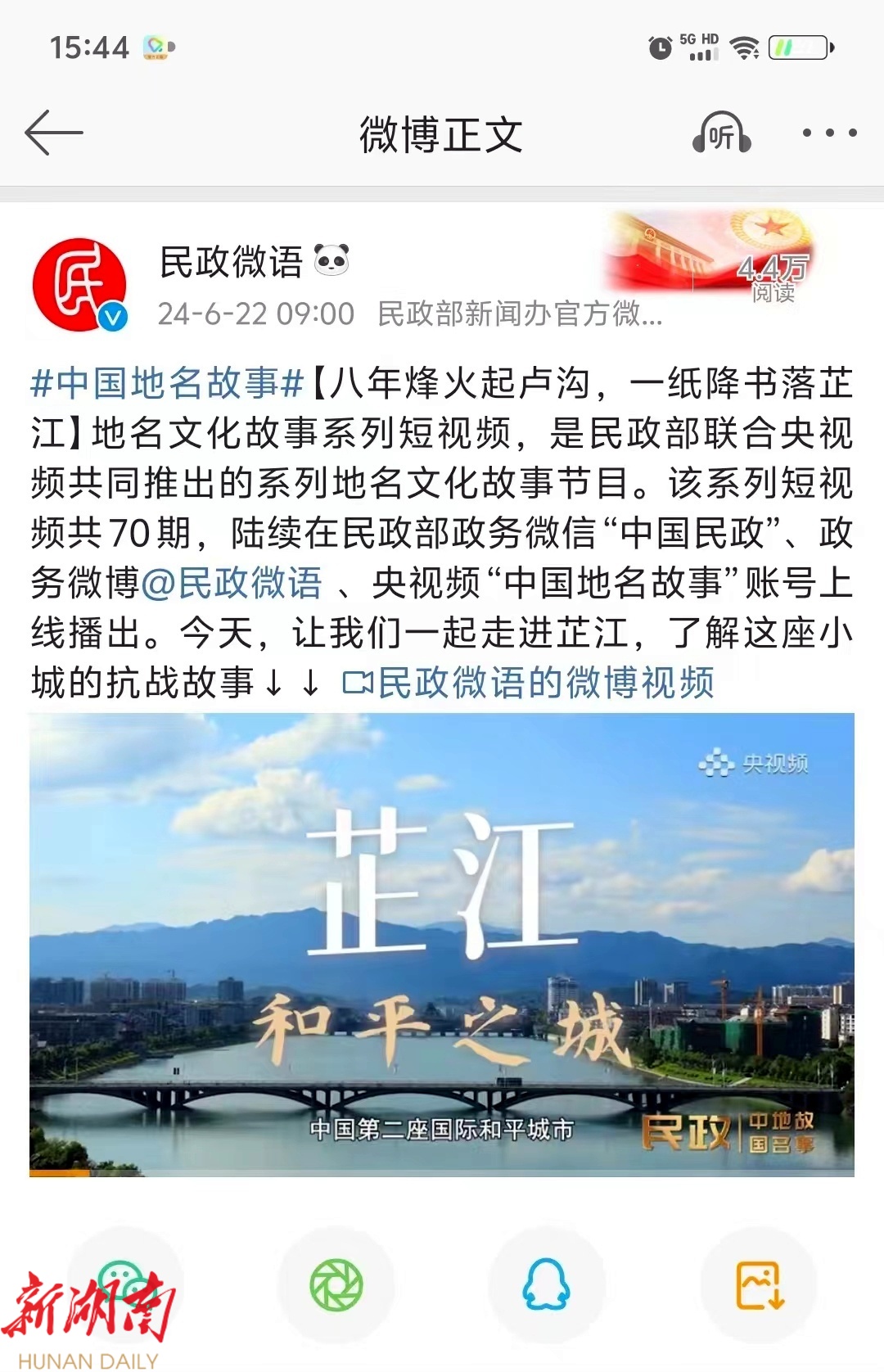The image size is (884, 1372).
Task: Follow the @民政微语 mention link
Action: pos(232,583)
